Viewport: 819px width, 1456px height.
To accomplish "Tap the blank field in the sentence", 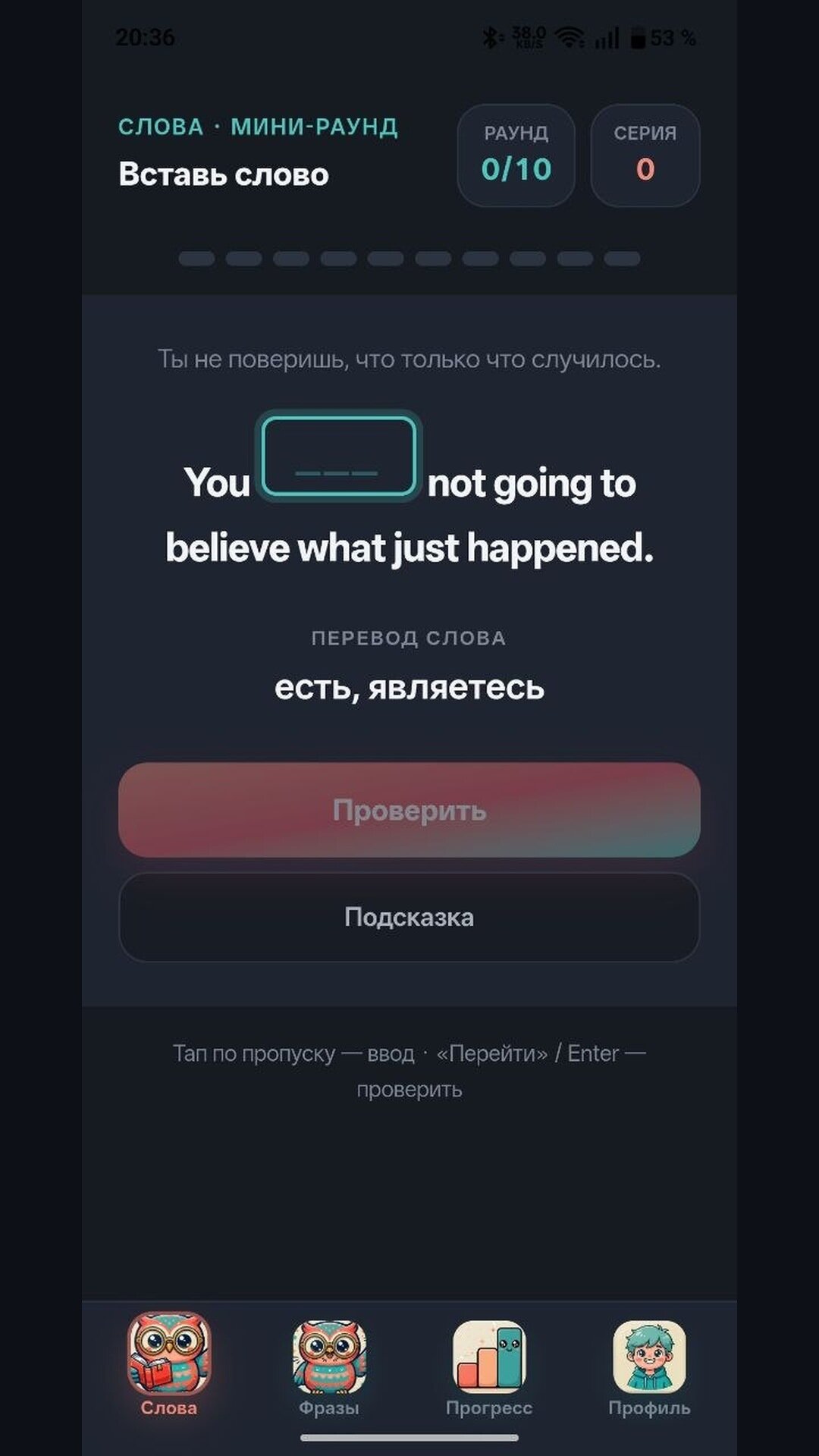I will click(x=338, y=457).
